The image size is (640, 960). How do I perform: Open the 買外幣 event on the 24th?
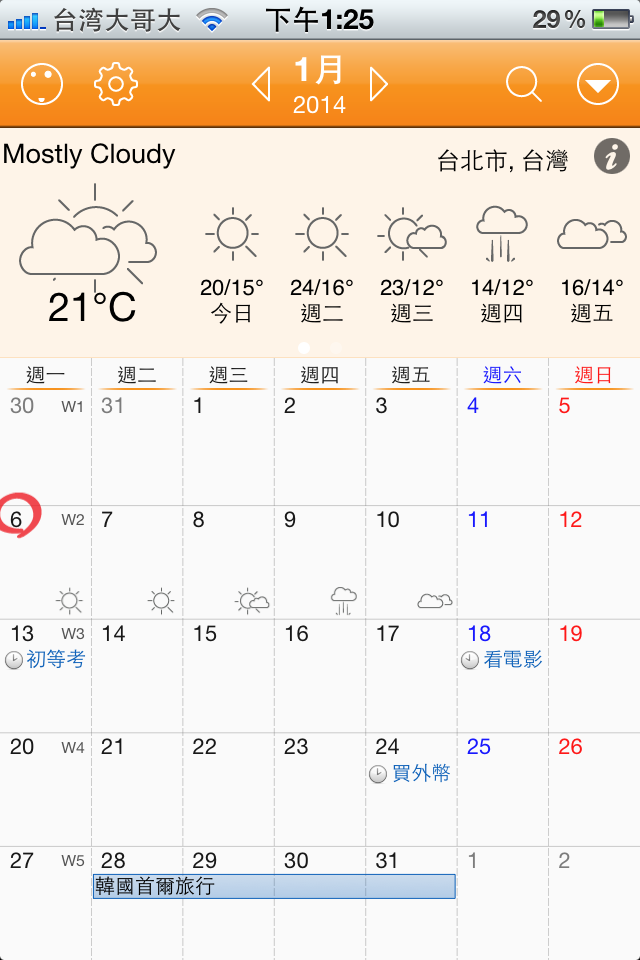410,774
